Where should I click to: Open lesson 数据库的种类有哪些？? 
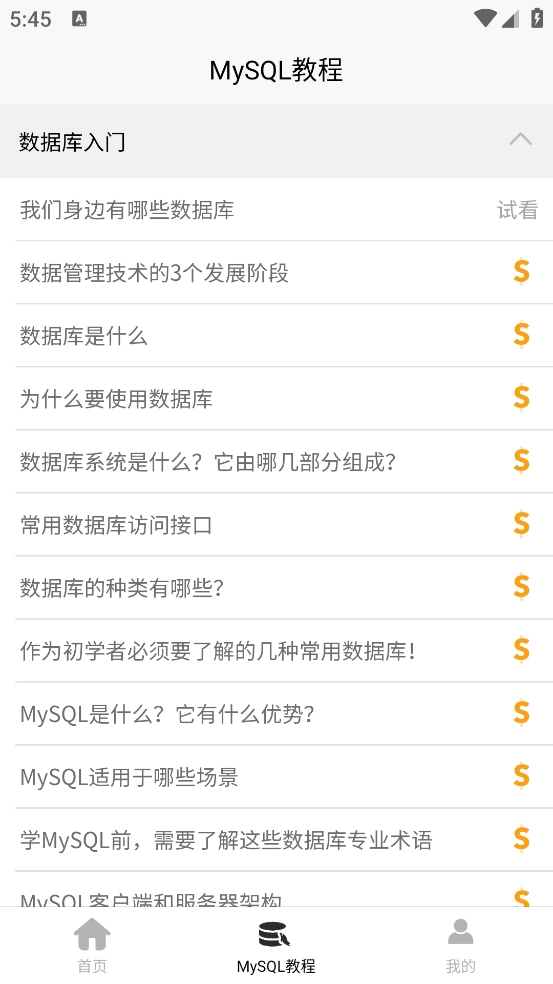click(276, 587)
